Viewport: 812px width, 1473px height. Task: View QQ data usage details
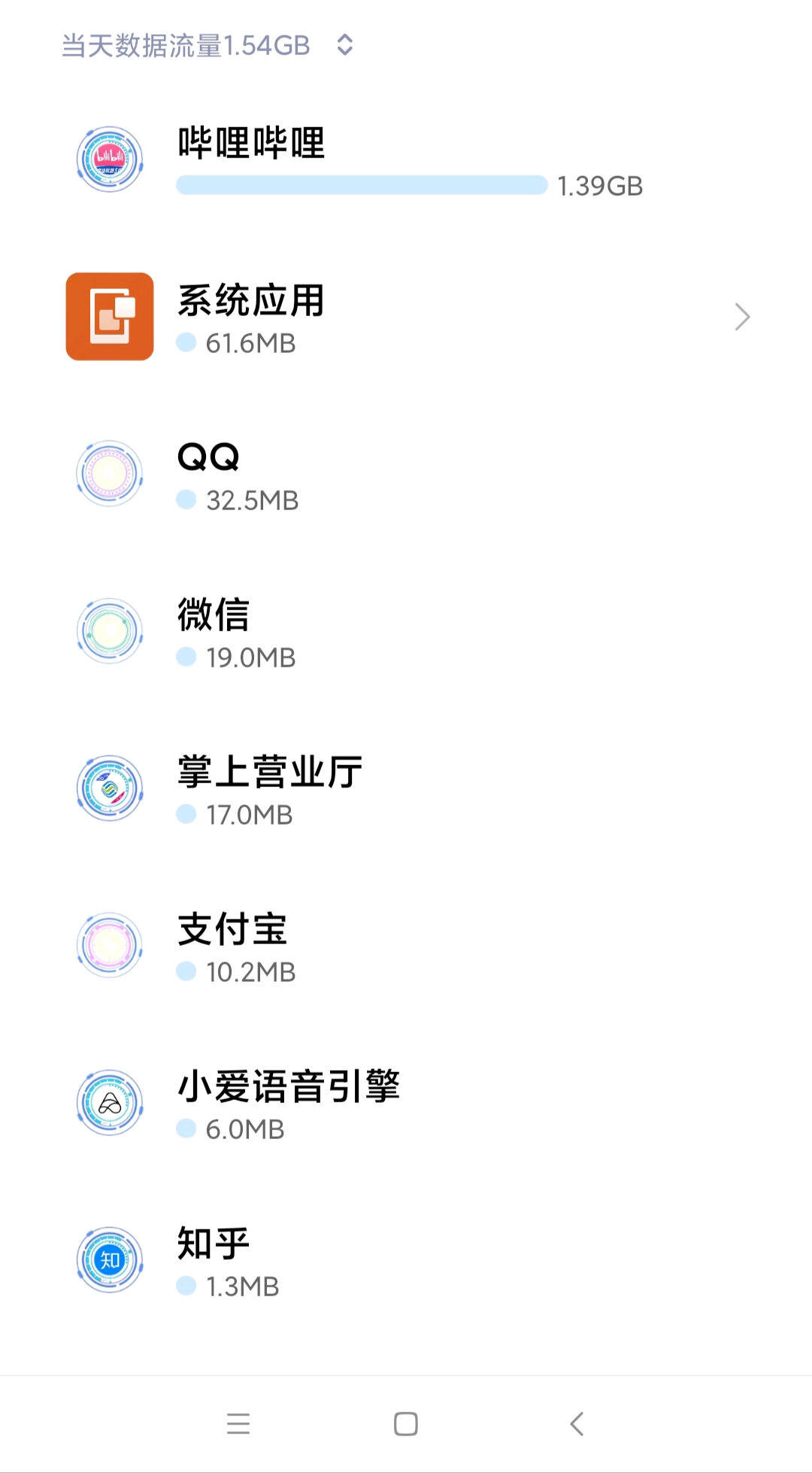coord(406,475)
